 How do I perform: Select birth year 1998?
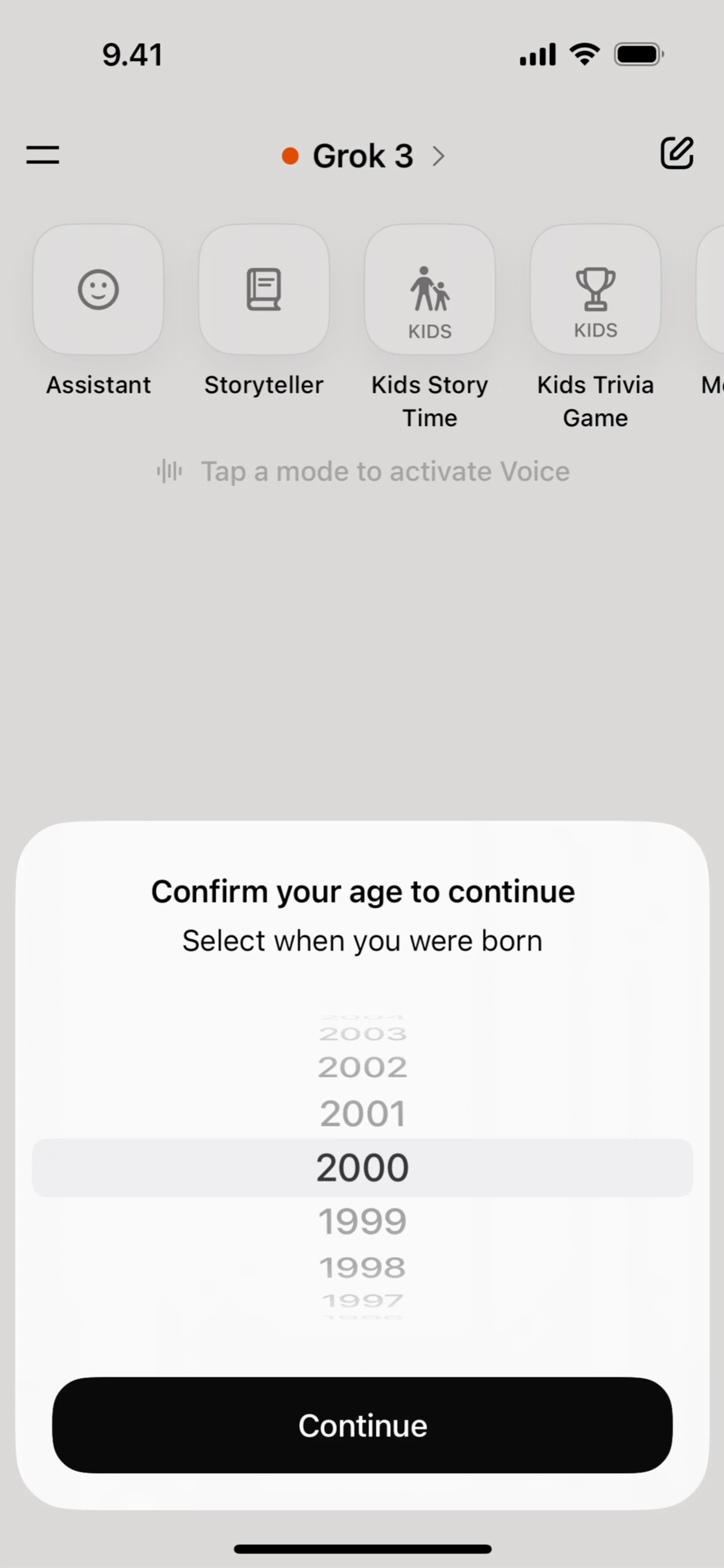362,1267
